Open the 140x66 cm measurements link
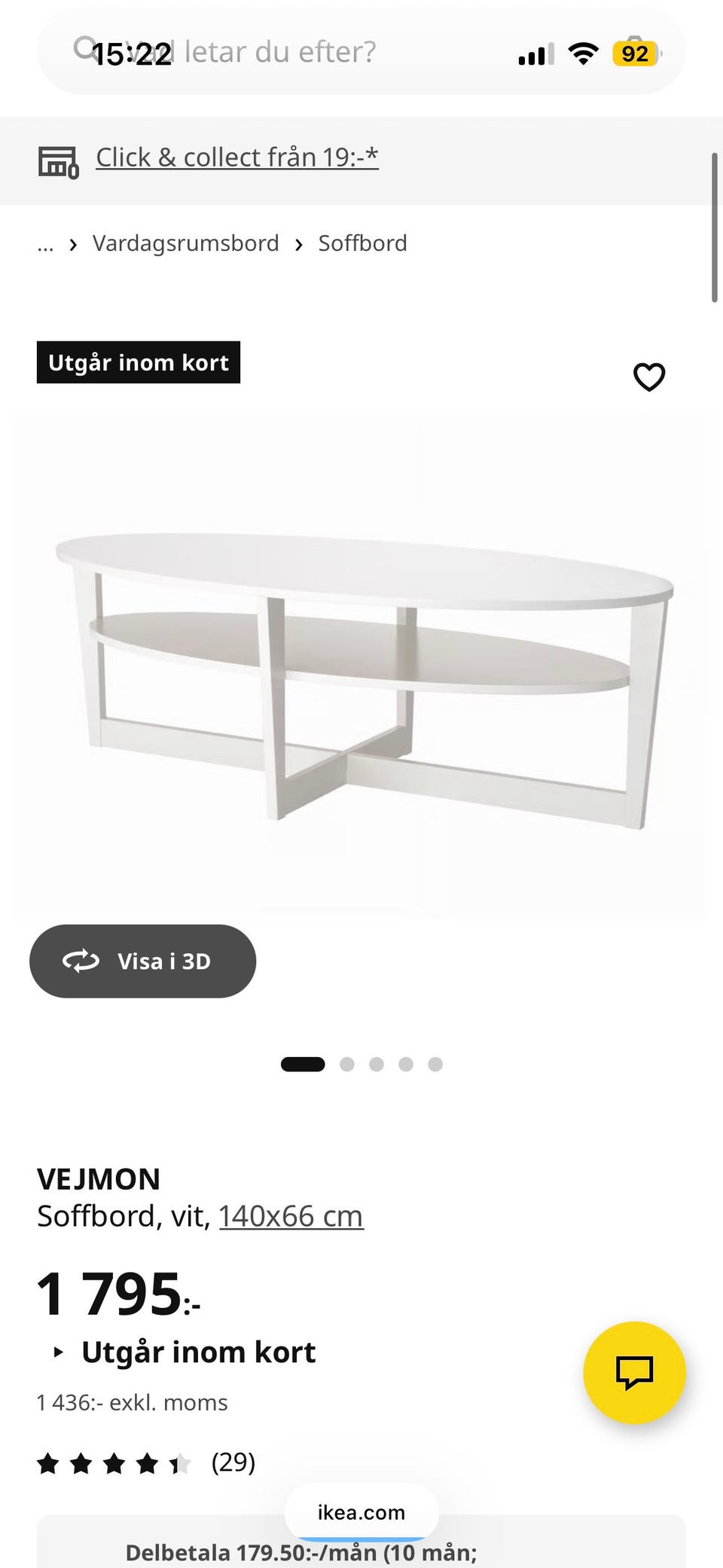The image size is (723, 1568). 291,1216
